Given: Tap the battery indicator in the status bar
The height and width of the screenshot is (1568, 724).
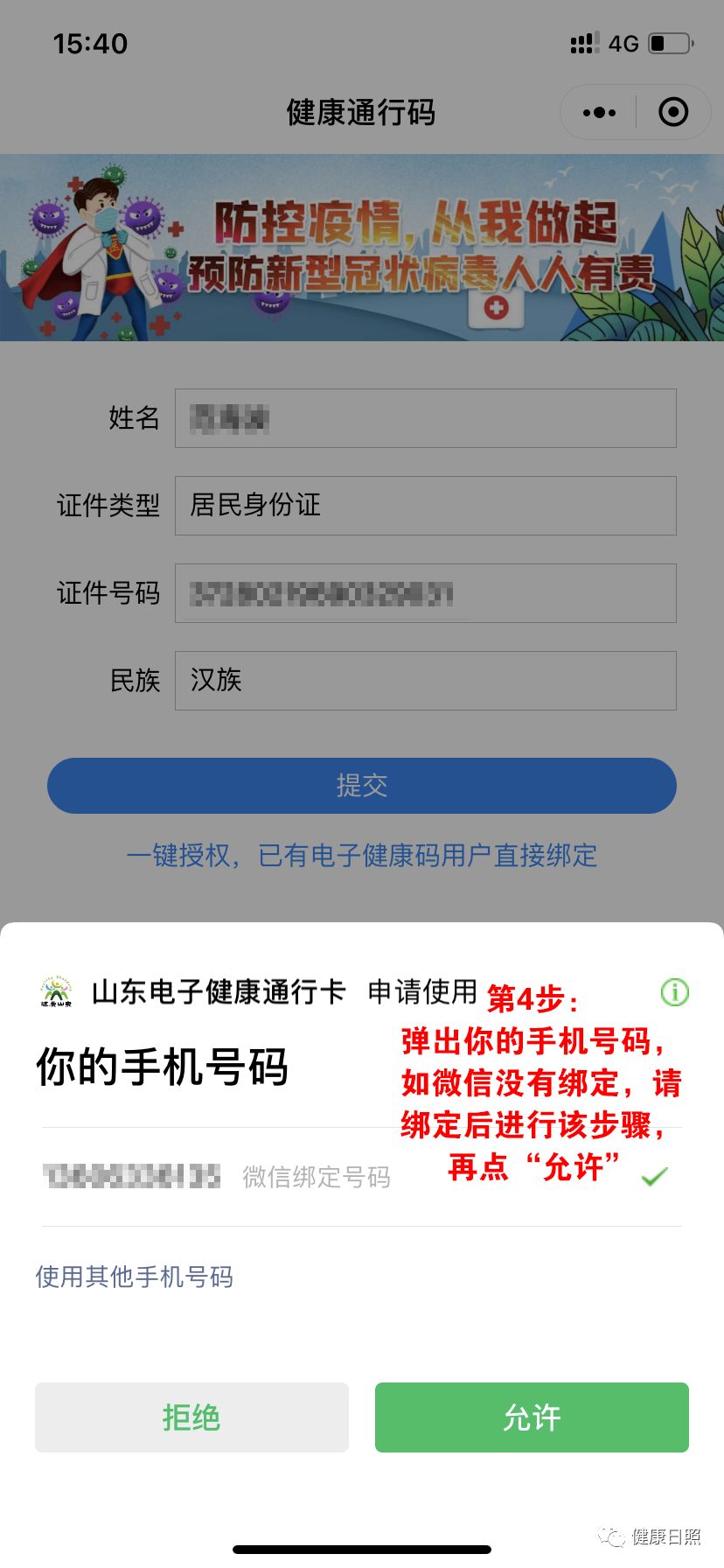Looking at the screenshot, I should tap(670, 41).
